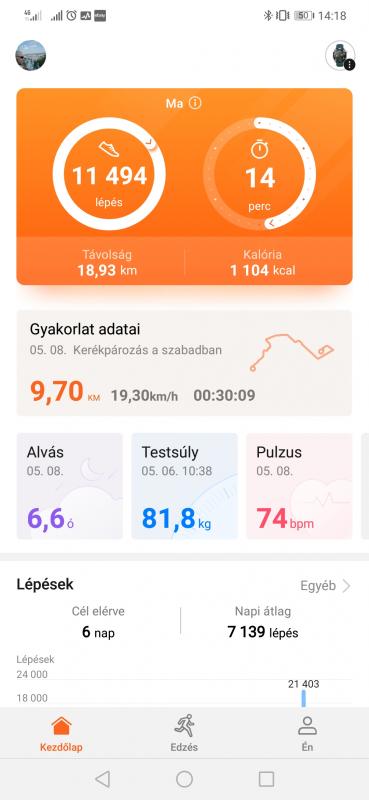Screen dimensions: 369x800
Task: Open the Pulzus heart rate card
Action: 299,486
